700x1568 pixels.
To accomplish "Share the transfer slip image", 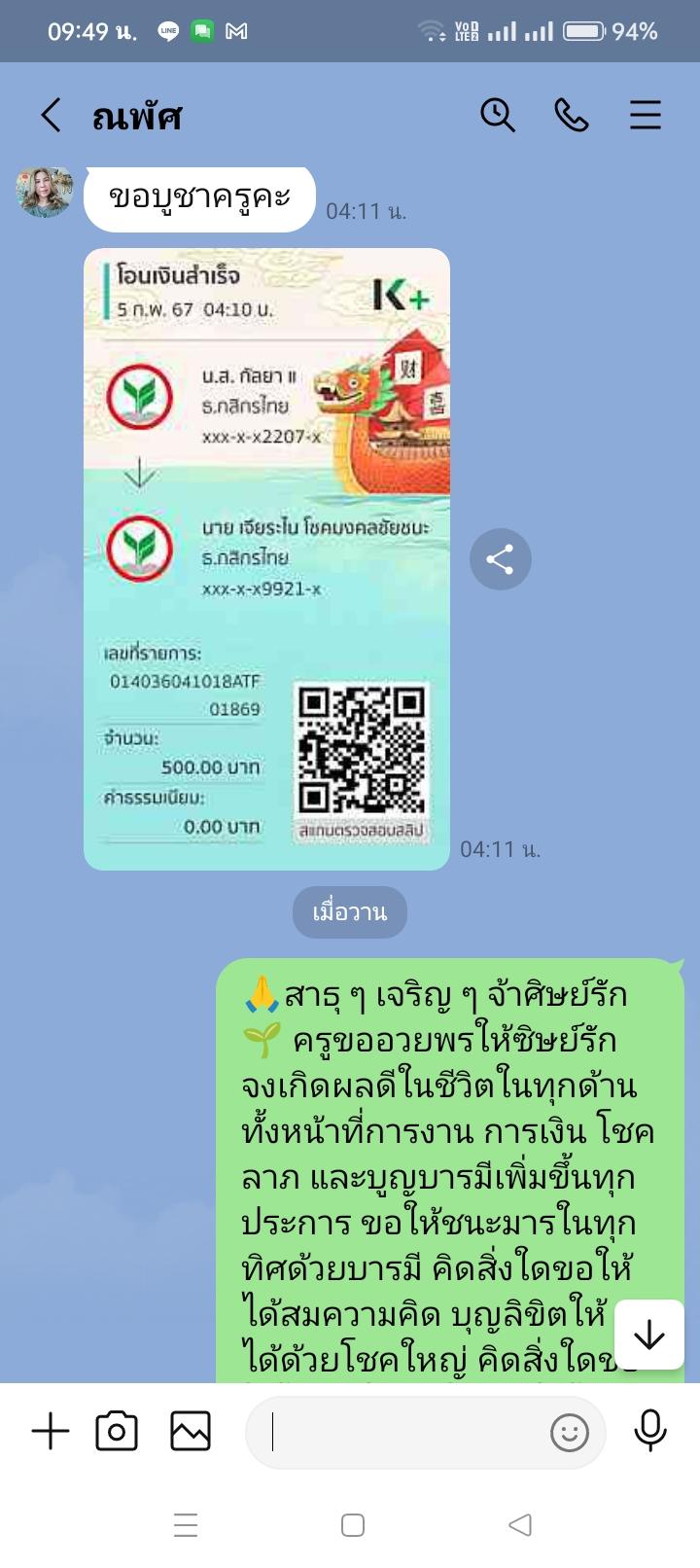I will coord(500,559).
